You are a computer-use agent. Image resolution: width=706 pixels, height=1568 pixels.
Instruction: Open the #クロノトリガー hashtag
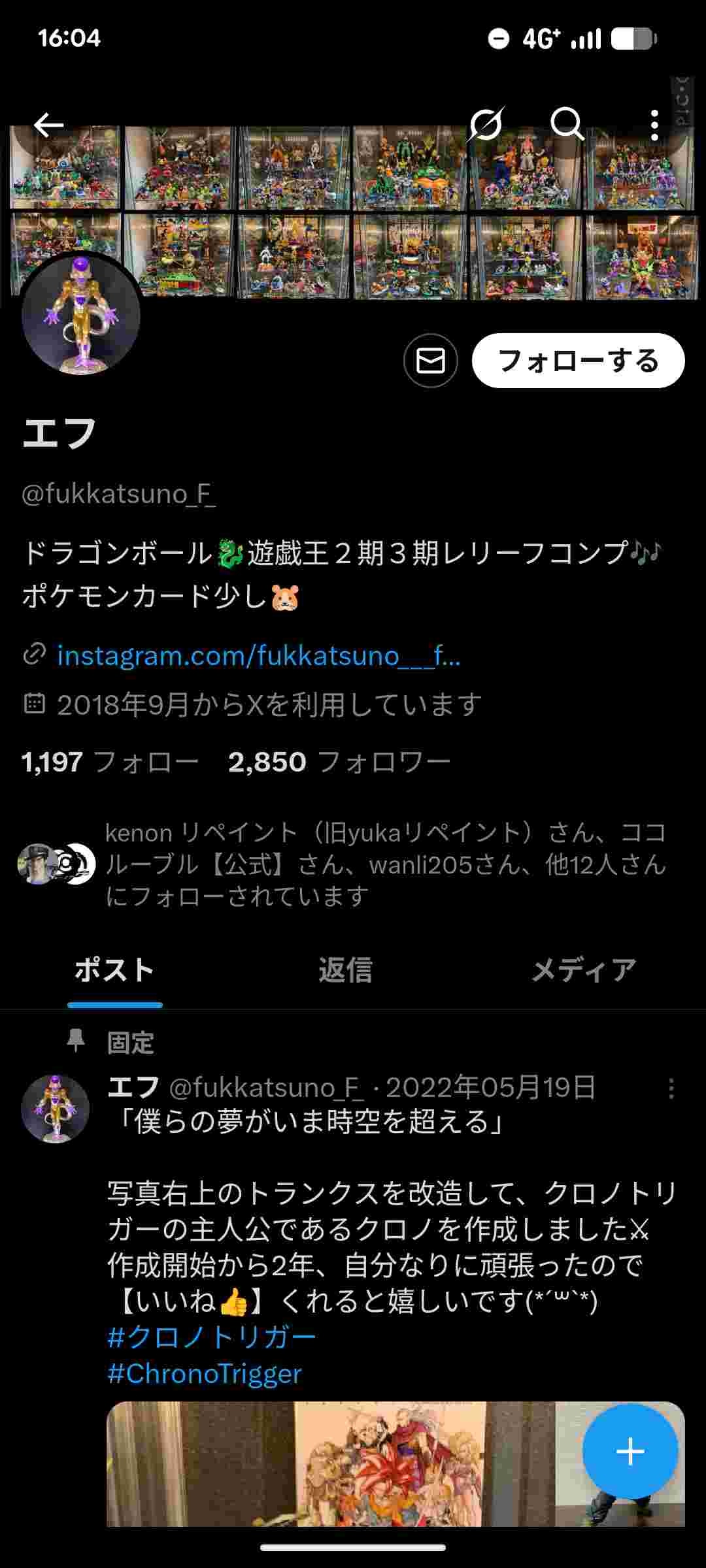(x=211, y=1337)
